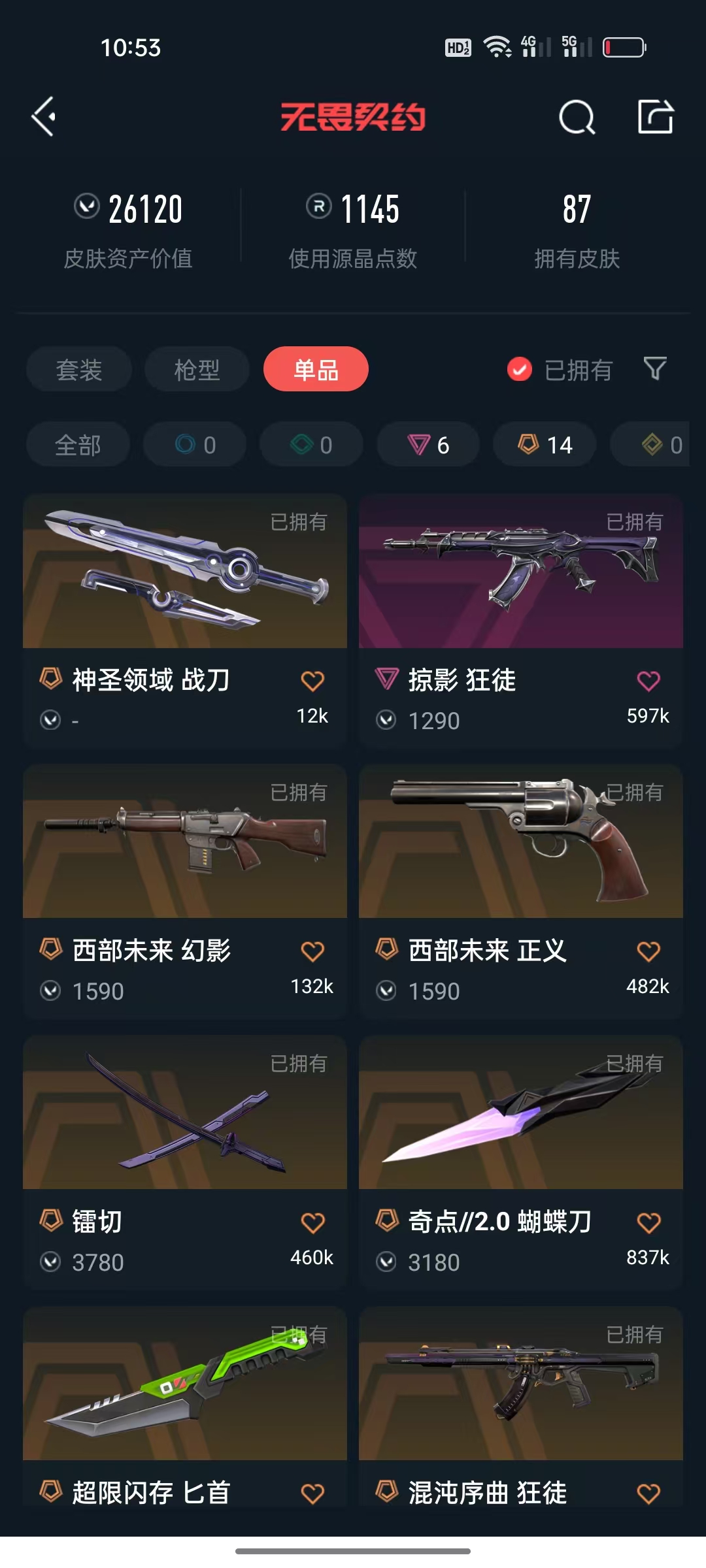Favorite the 西部未来 正义 skin
Image resolution: width=706 pixels, height=1568 pixels.
pos(648,951)
